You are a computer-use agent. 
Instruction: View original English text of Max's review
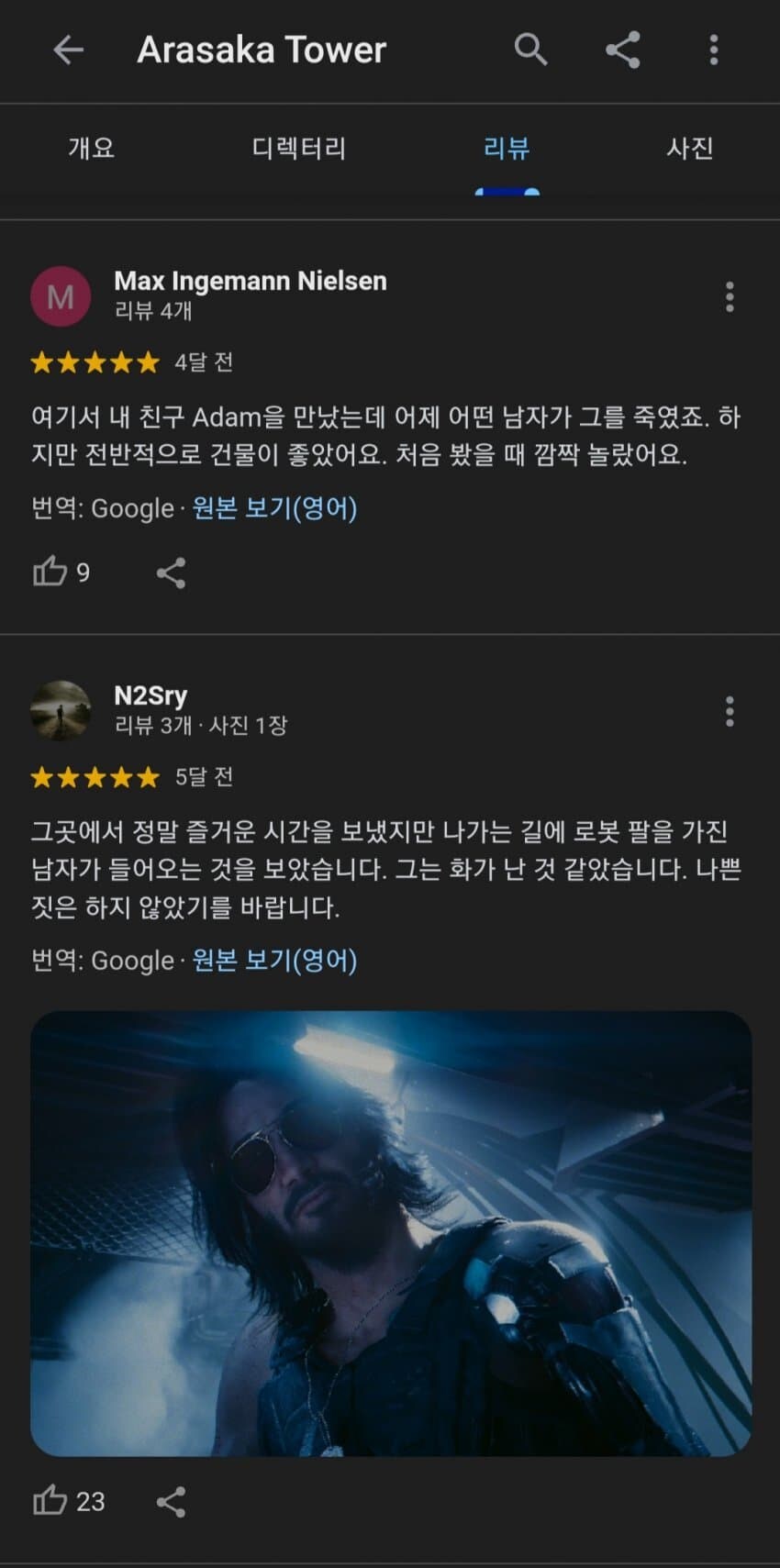(x=274, y=508)
